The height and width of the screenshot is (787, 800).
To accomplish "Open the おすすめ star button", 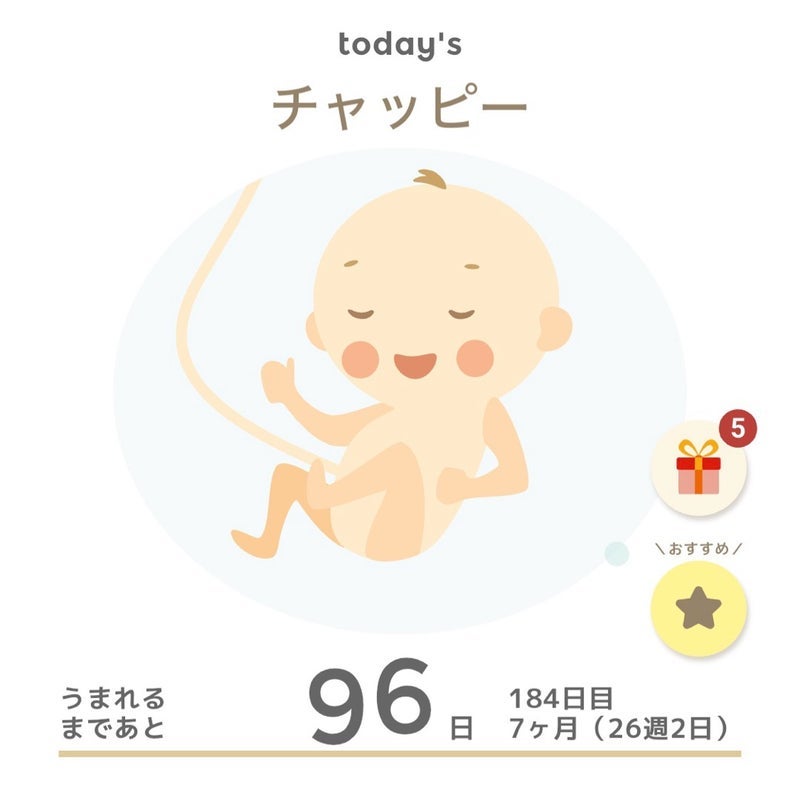I will 698,609.
